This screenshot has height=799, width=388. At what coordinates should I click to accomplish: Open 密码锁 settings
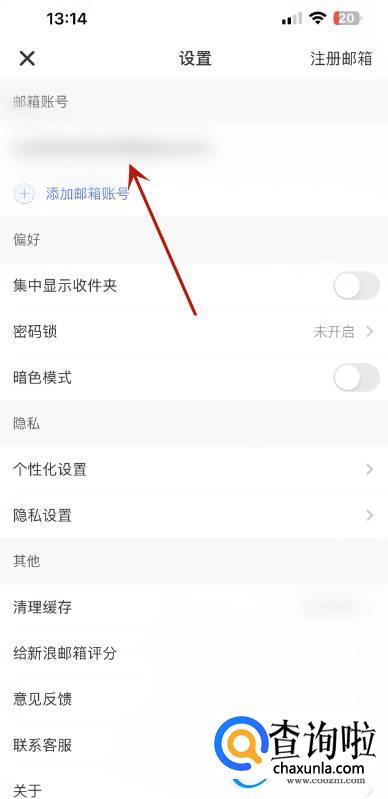click(194, 332)
